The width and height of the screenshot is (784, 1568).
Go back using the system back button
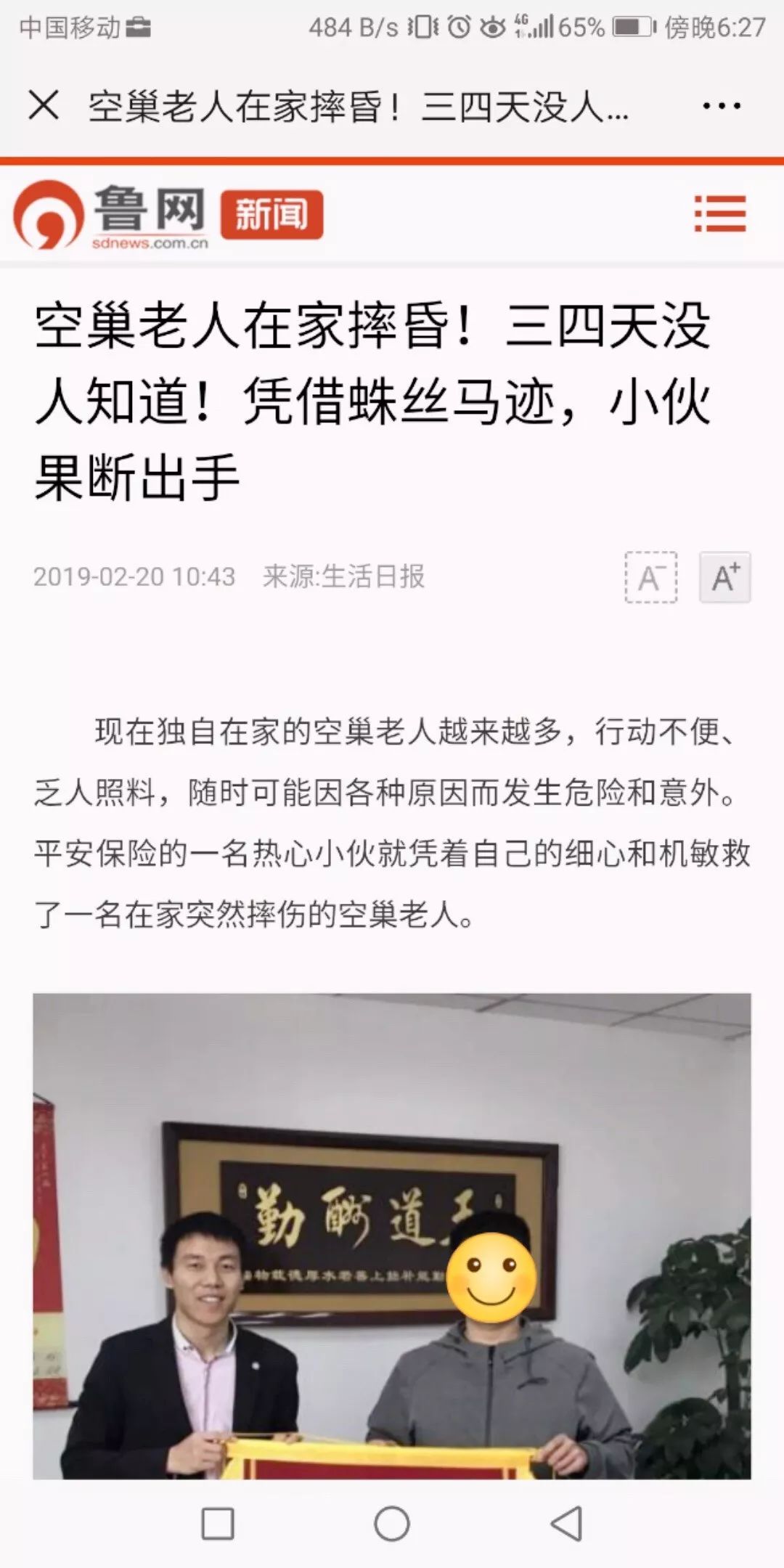point(566,1523)
